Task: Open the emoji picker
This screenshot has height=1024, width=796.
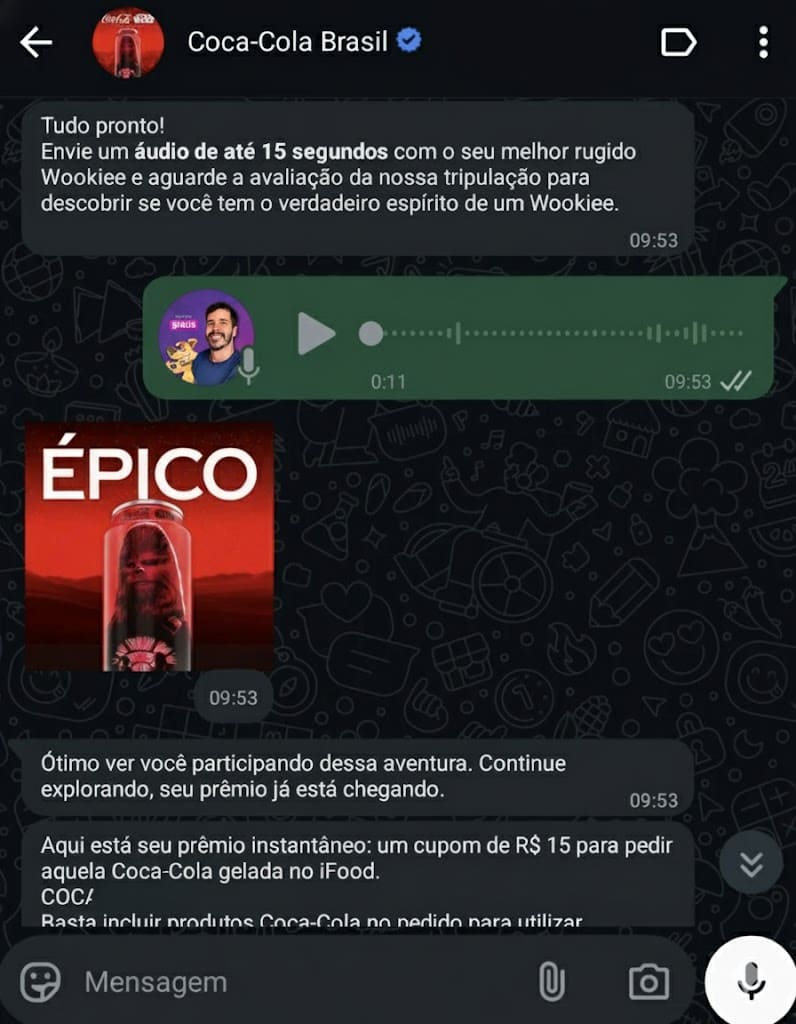Action: (x=41, y=982)
